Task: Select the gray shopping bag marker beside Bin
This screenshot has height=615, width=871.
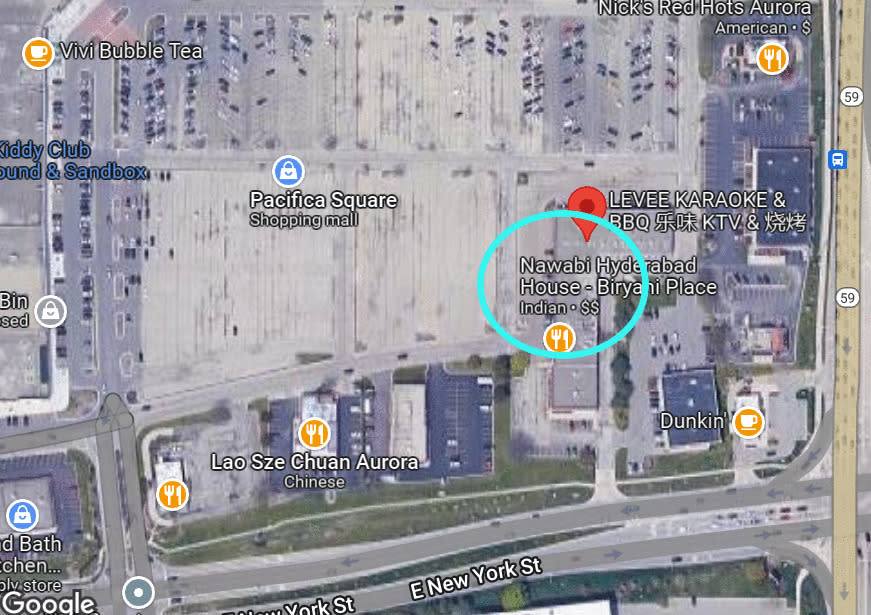Action: pyautogui.click(x=51, y=312)
